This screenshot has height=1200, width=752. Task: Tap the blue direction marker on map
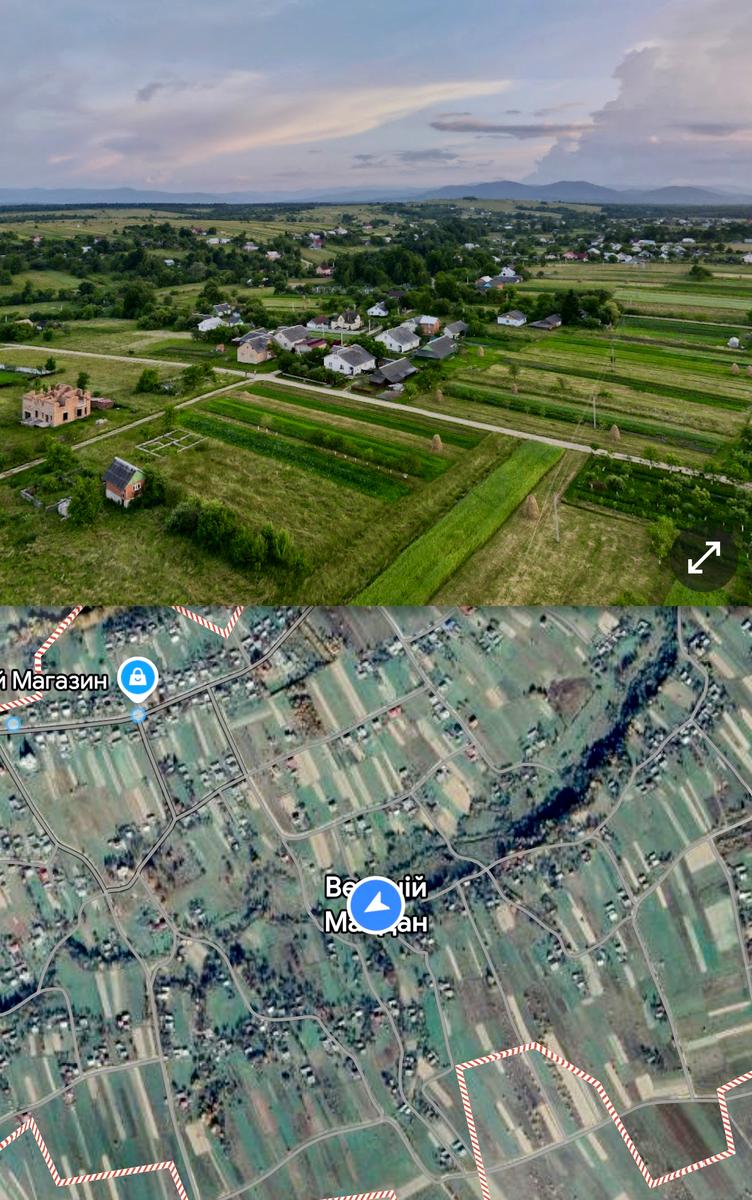(x=376, y=905)
